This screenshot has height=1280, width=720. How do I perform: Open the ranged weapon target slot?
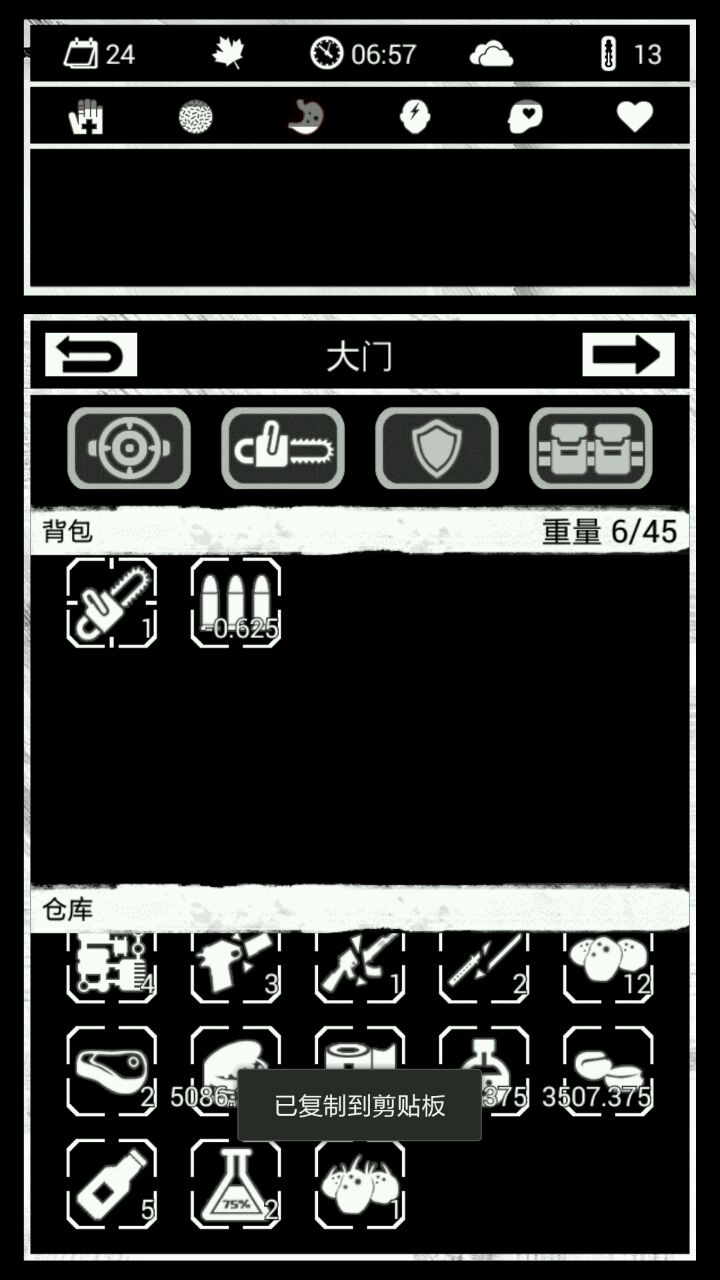[x=129, y=448]
